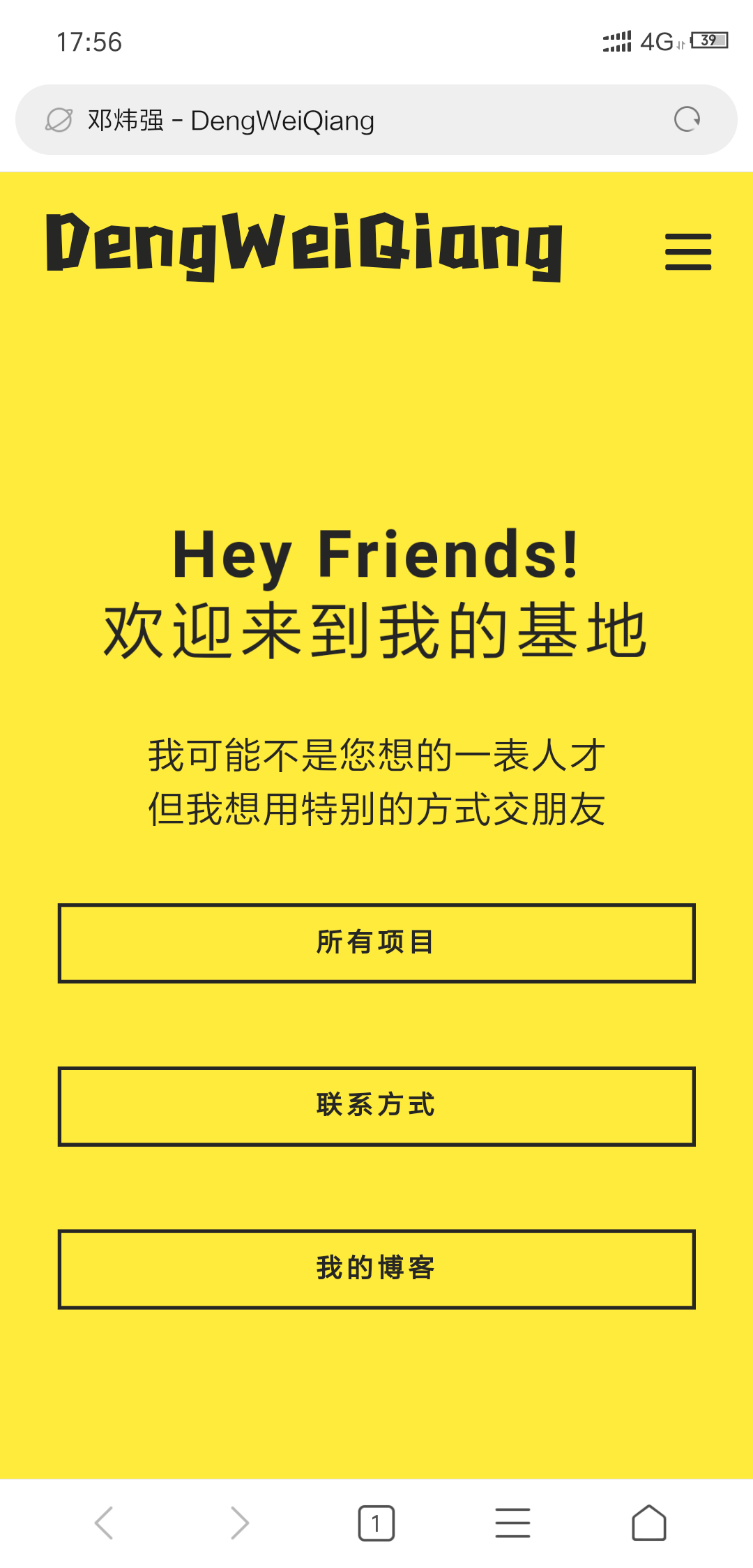The height and width of the screenshot is (1568, 753).
Task: Open the browser menu in the bottom bar
Action: [x=513, y=1523]
